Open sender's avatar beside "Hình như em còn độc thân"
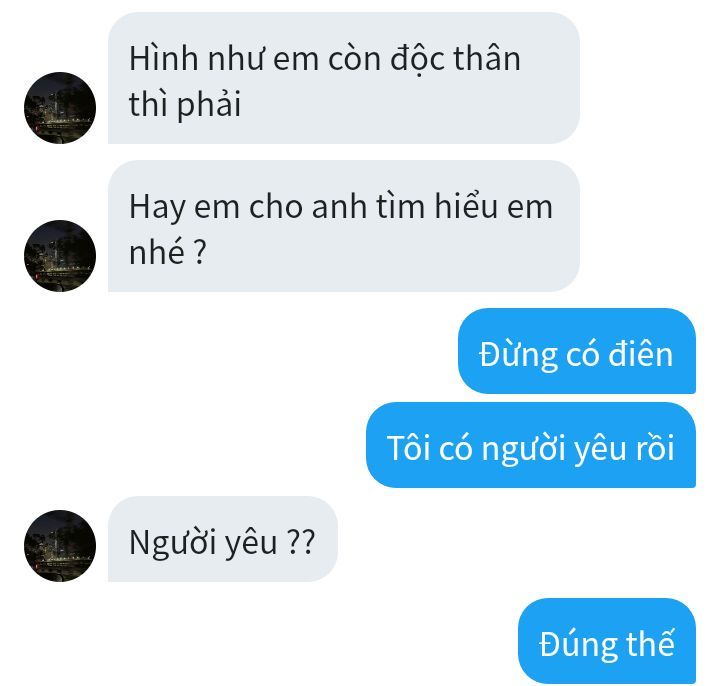Screen dimensions: 720x686 (x=60, y=107)
